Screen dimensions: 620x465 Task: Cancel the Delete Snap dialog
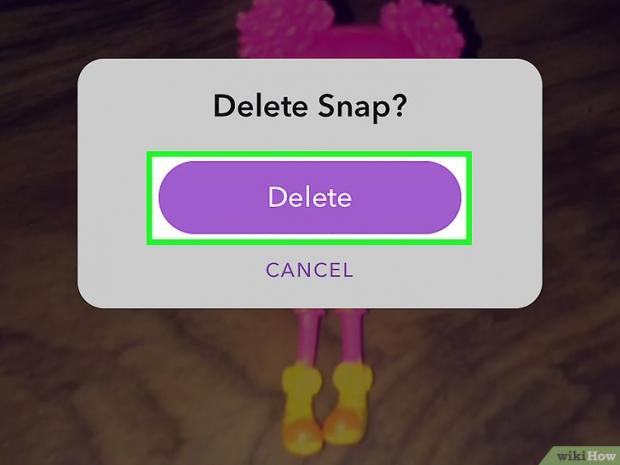point(309,270)
